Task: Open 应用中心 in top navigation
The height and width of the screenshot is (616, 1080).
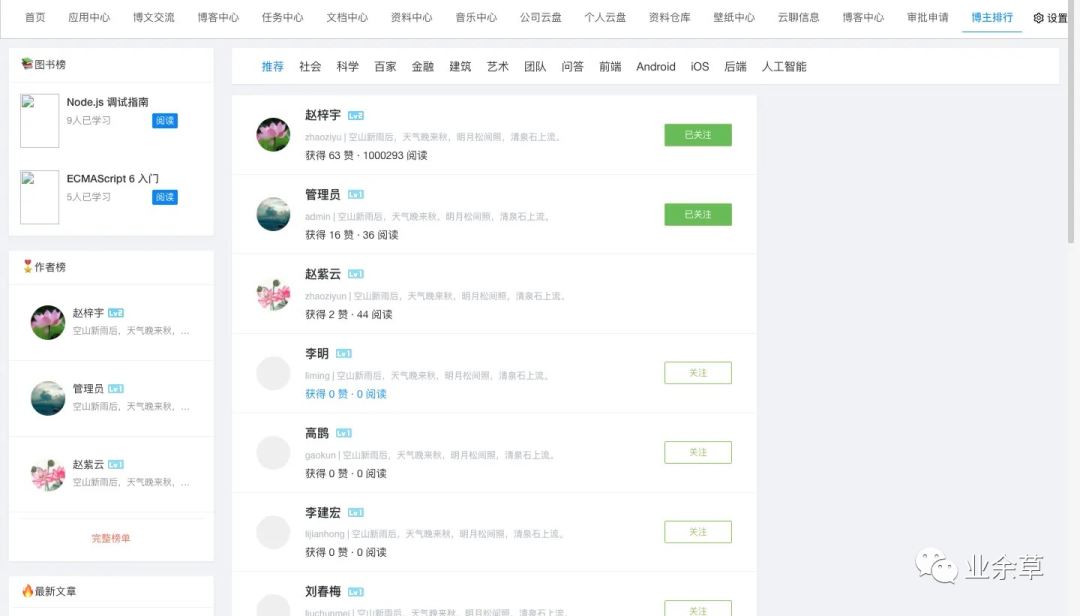Action: [x=89, y=18]
